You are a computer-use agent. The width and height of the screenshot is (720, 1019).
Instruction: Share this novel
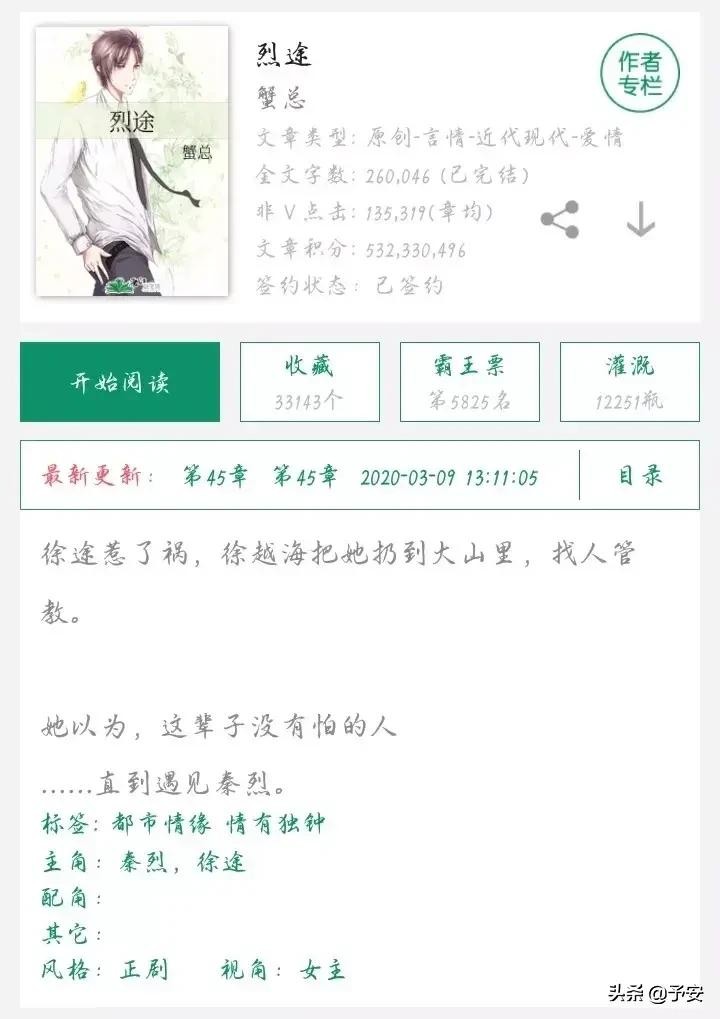560,220
